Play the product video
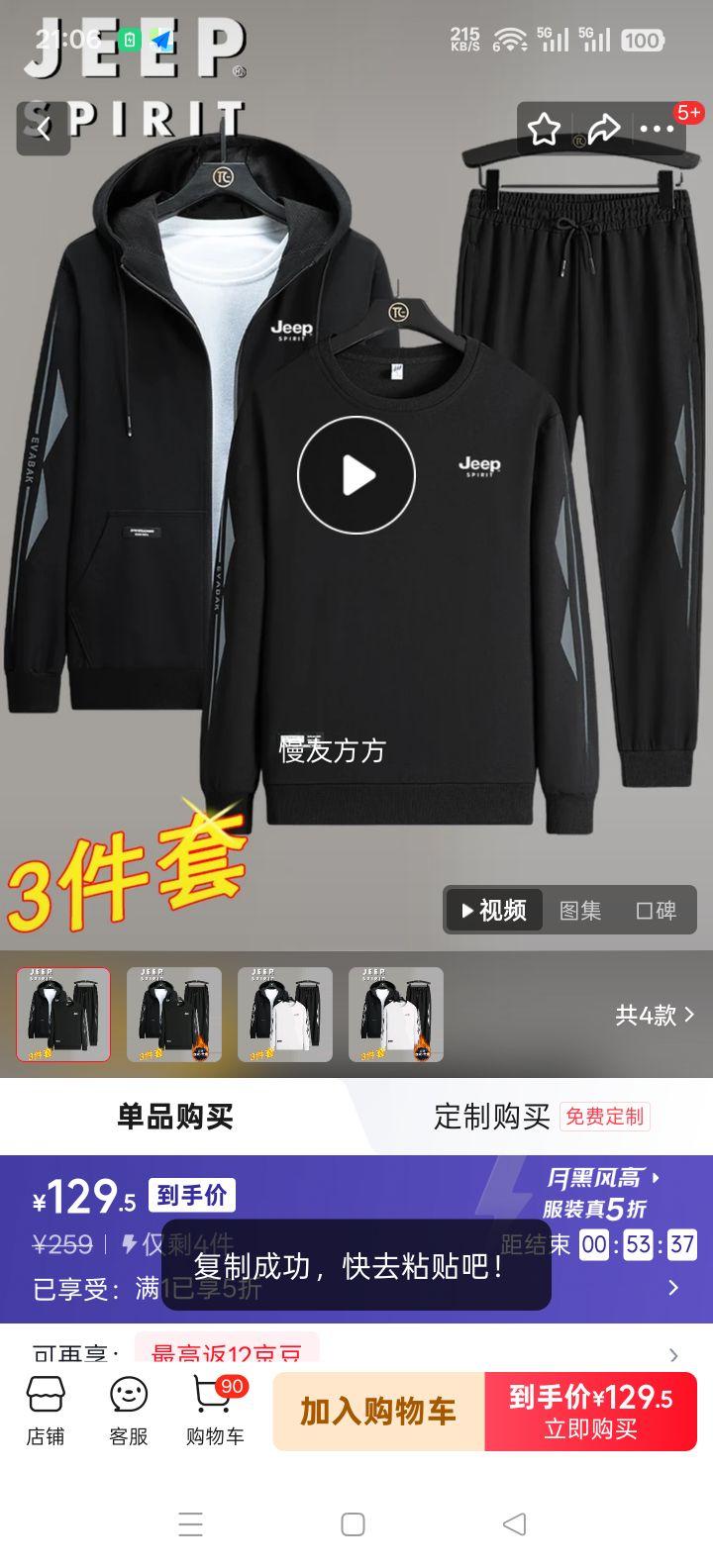Viewport: 713px width, 1568px height. point(356,476)
